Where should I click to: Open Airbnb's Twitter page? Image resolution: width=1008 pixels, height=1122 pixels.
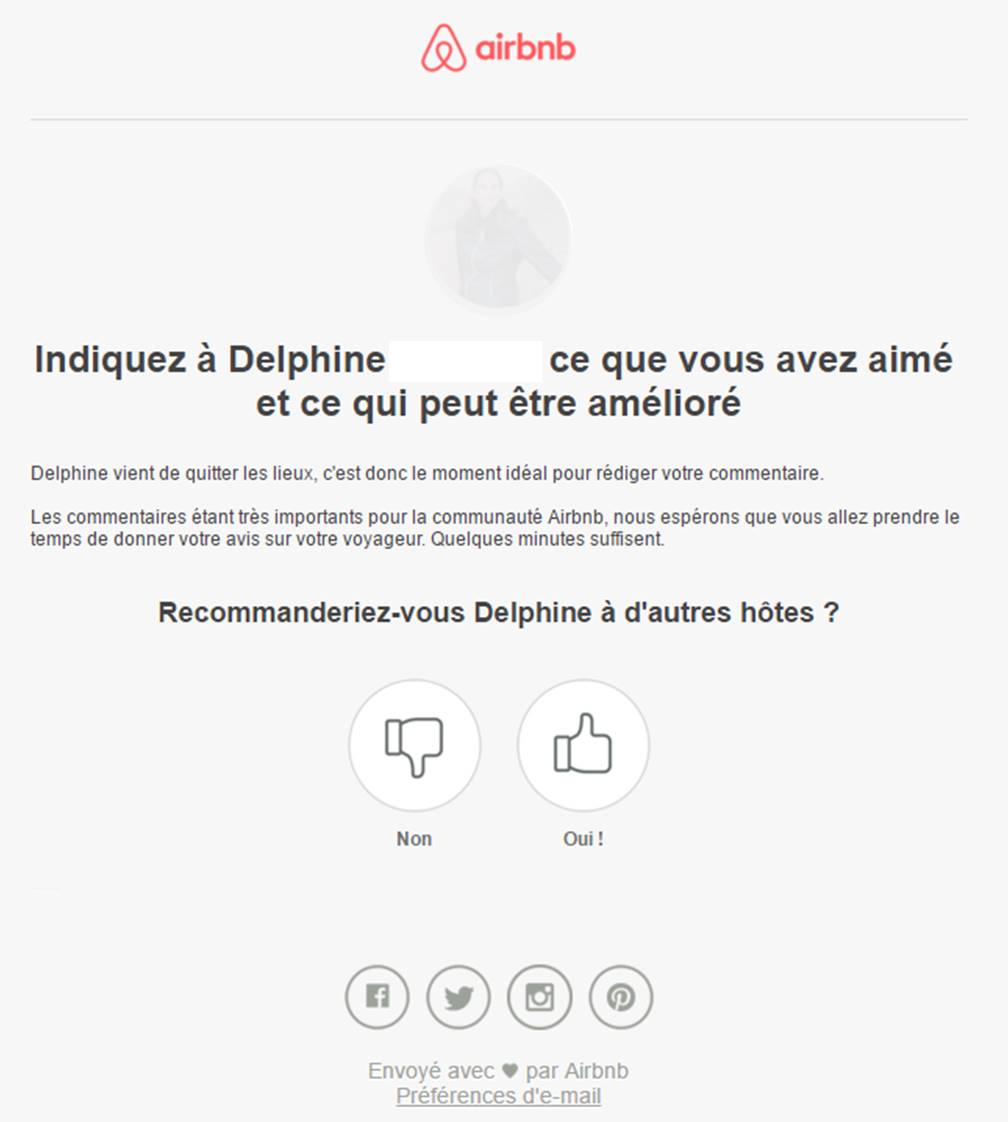click(x=458, y=997)
